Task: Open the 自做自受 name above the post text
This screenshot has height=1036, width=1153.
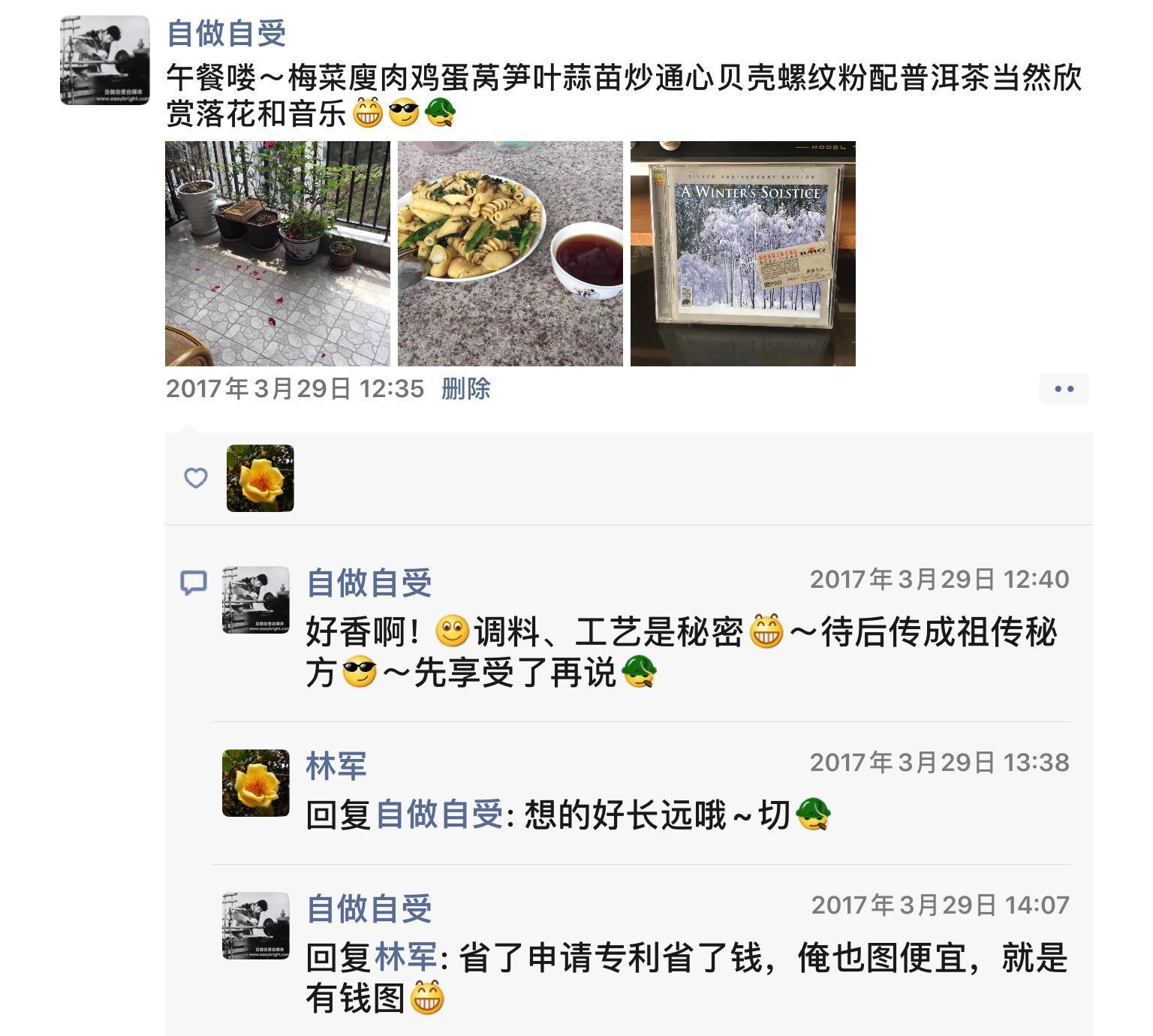Action: pos(226,34)
